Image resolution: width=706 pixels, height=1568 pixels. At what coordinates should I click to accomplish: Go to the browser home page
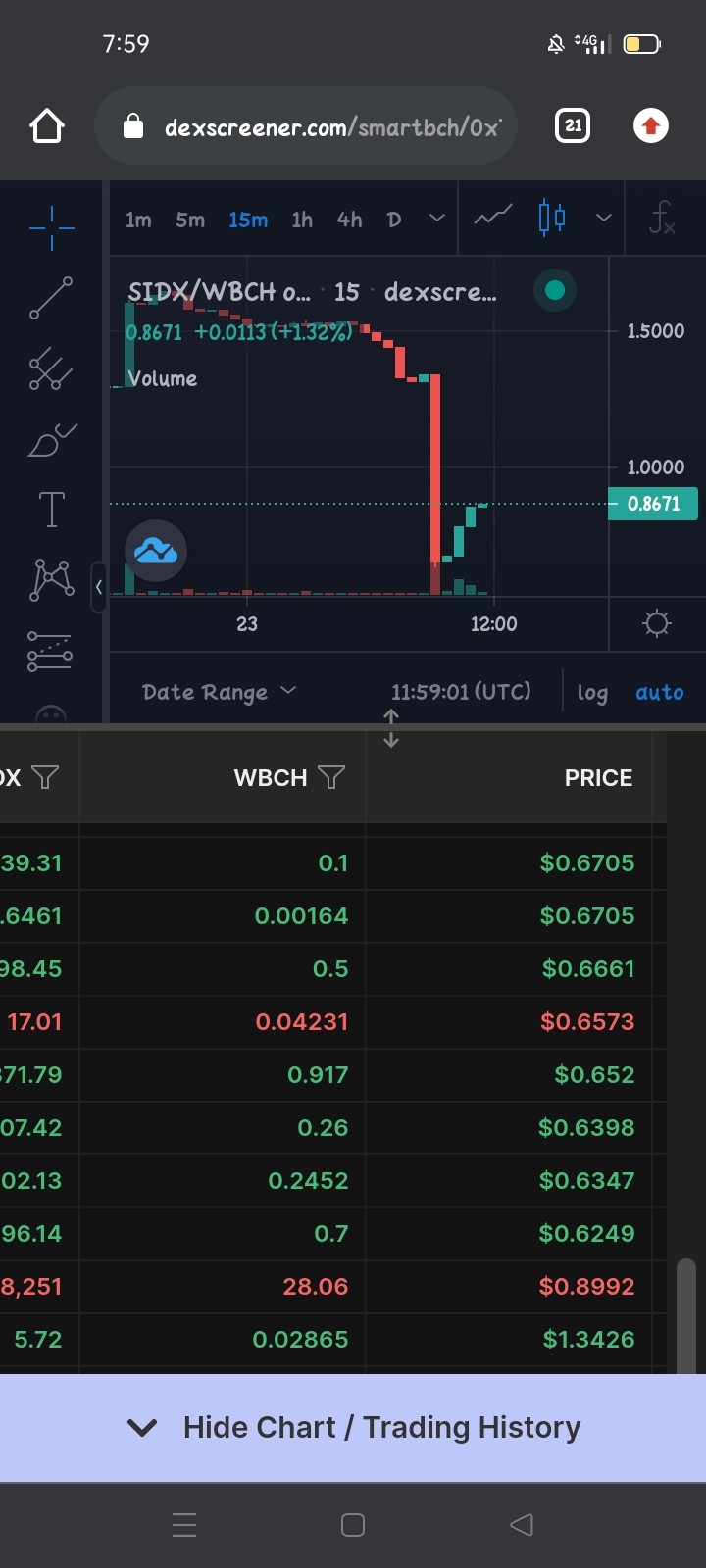47,125
